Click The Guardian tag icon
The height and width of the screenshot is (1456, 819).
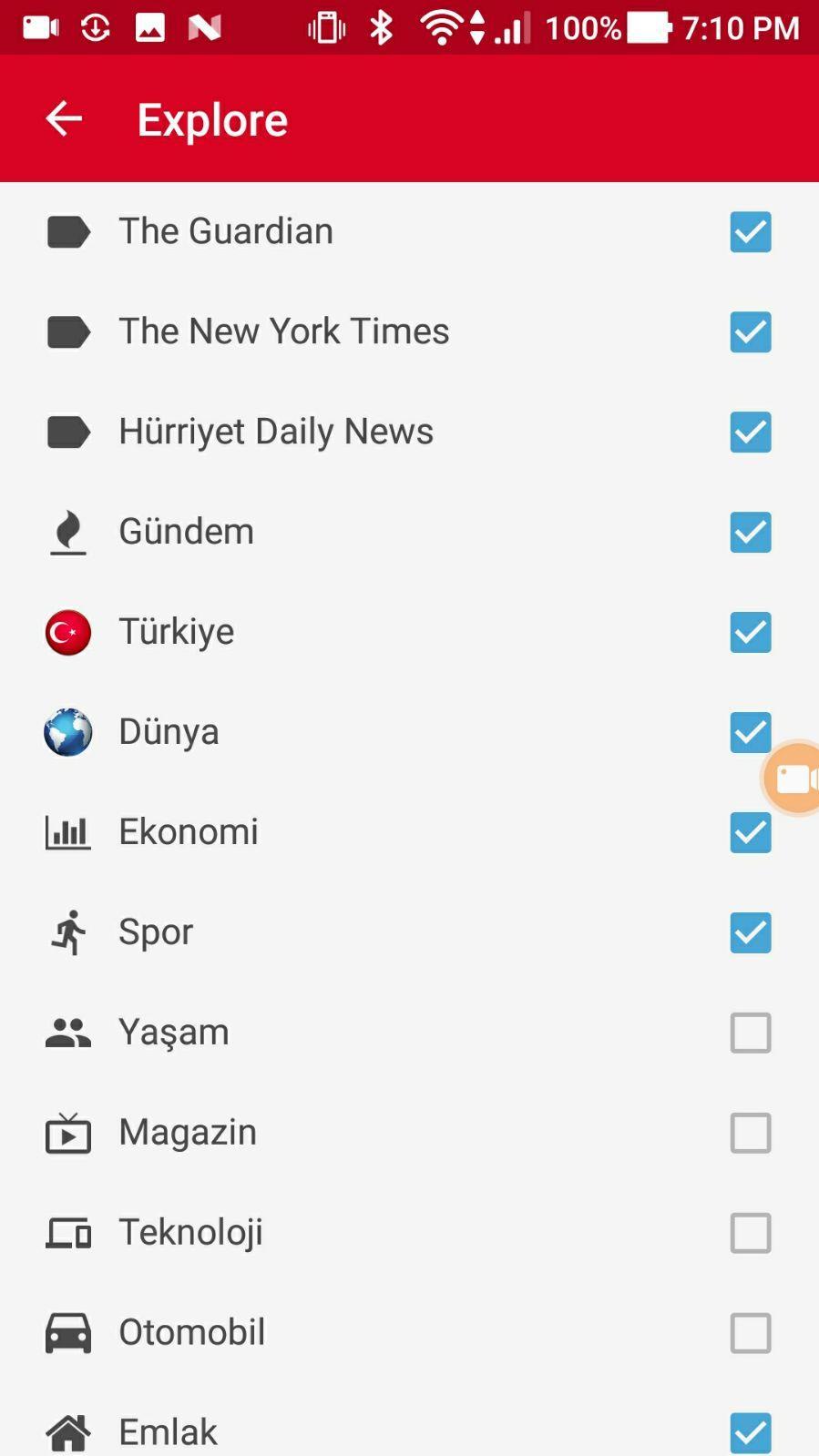point(67,231)
